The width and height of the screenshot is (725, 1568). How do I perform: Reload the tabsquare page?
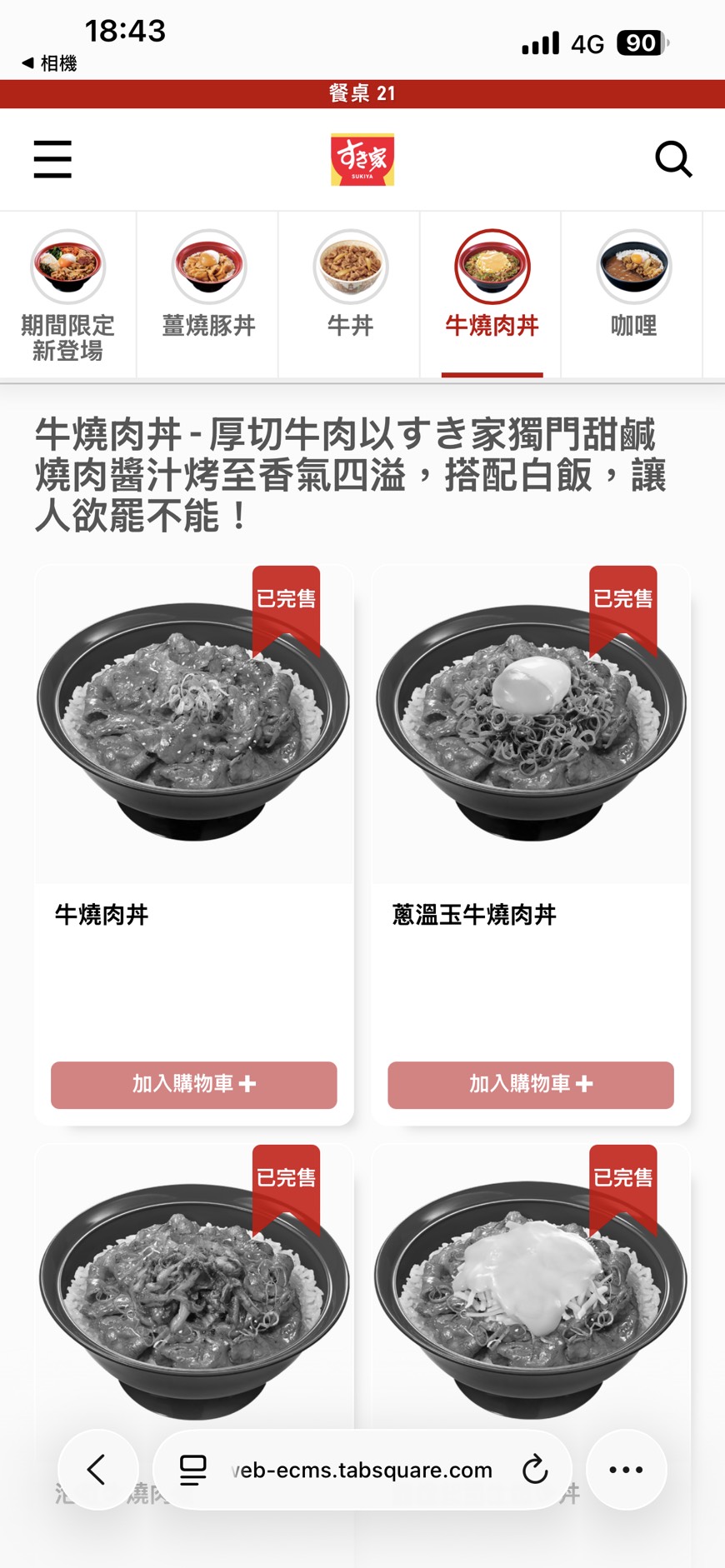coord(534,1470)
